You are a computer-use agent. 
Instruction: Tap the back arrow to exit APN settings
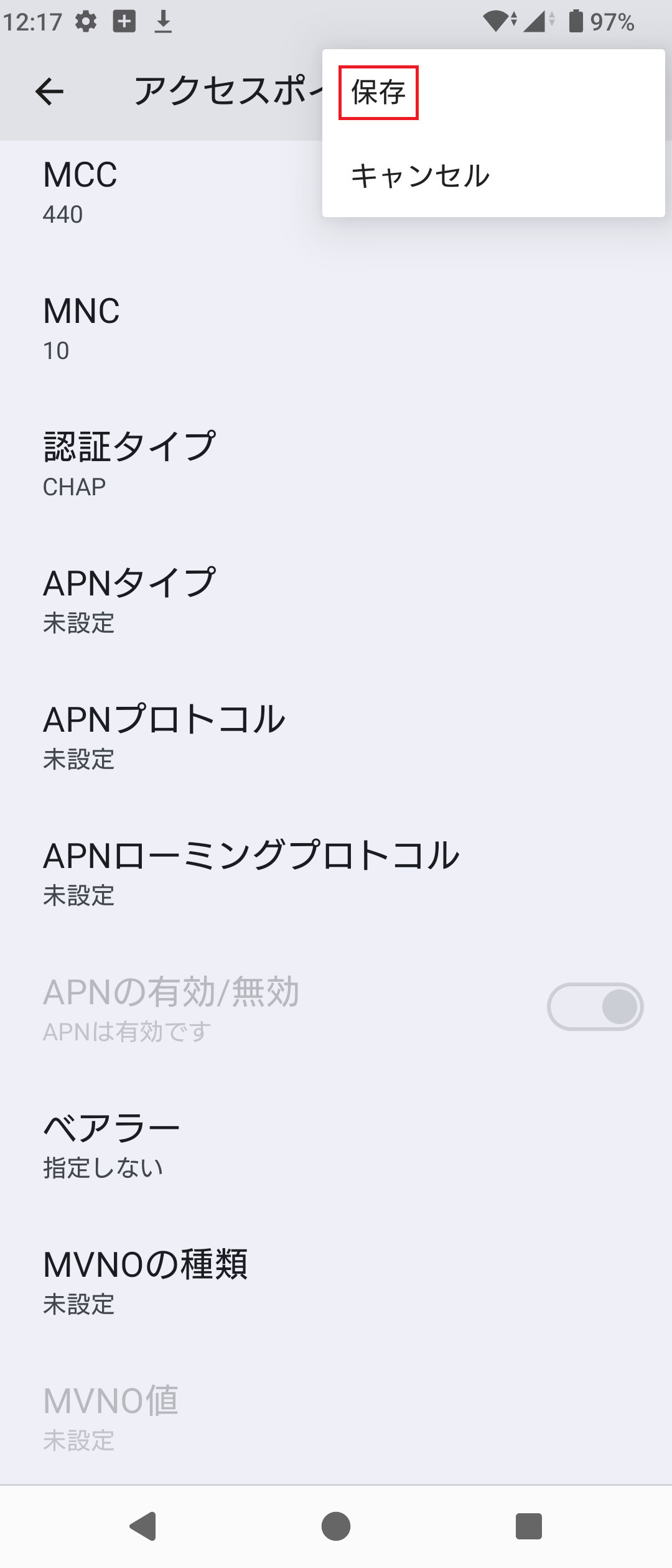[x=49, y=91]
